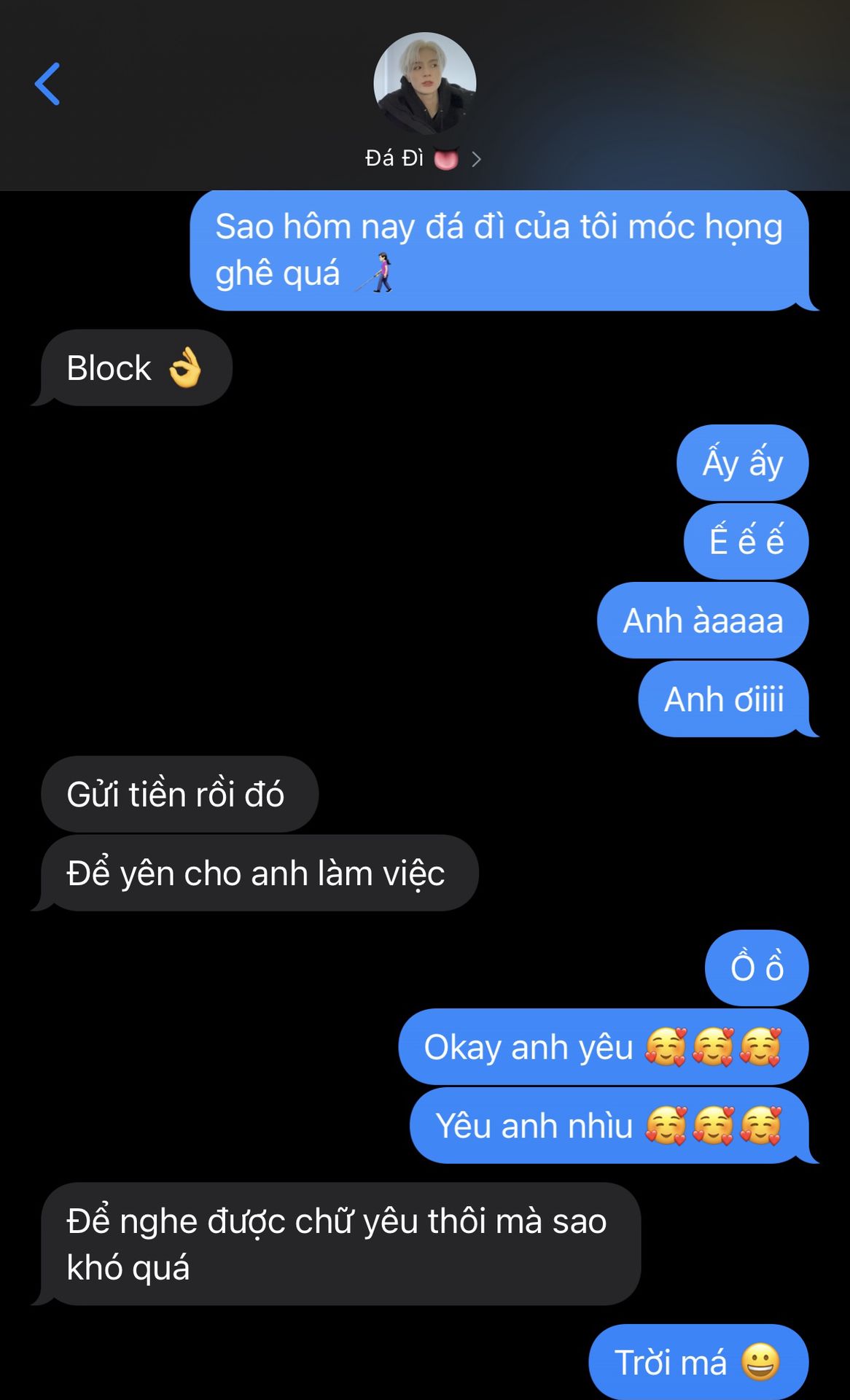
Task: Expand contact details for Đá Đì
Action: click(x=476, y=159)
